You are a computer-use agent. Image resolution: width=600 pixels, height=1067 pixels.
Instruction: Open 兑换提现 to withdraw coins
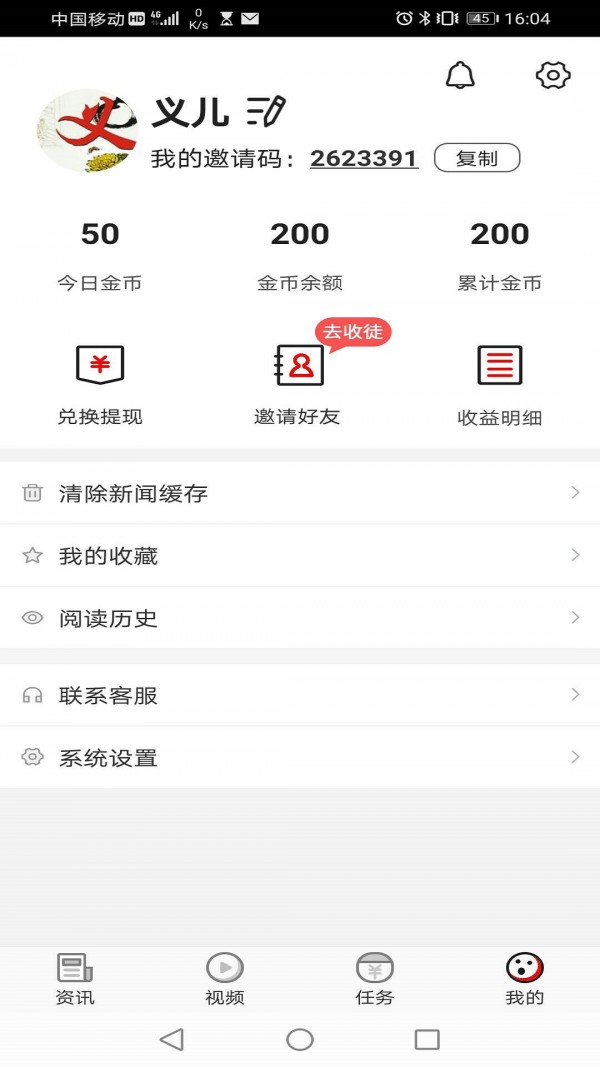point(100,384)
